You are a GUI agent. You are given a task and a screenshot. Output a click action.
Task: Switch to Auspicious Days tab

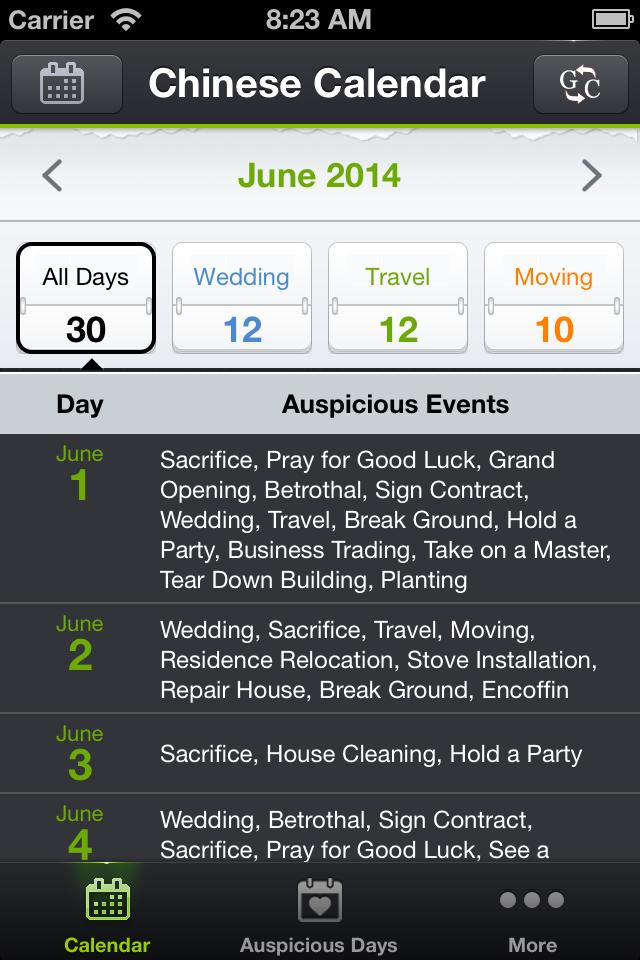pos(319,915)
